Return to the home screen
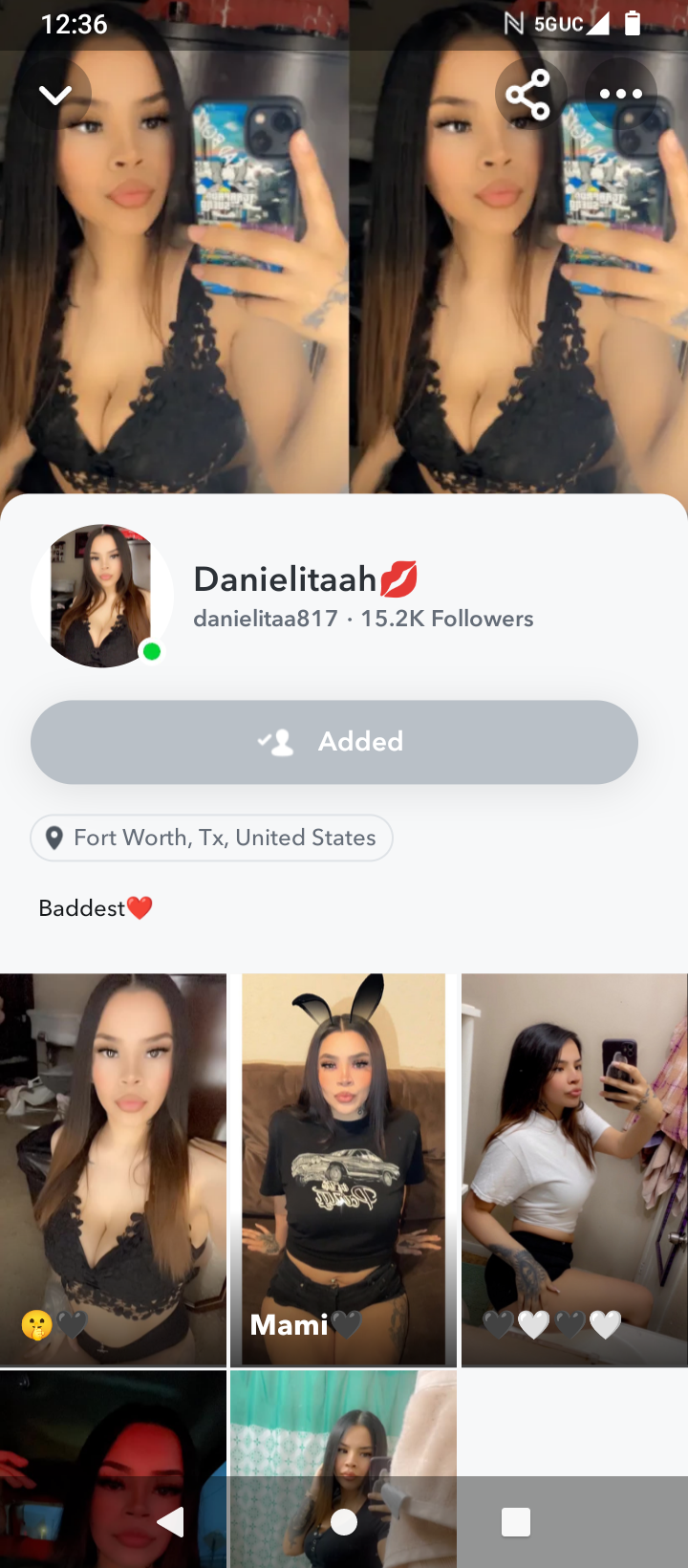This screenshot has height=1568, width=688. [x=344, y=1521]
